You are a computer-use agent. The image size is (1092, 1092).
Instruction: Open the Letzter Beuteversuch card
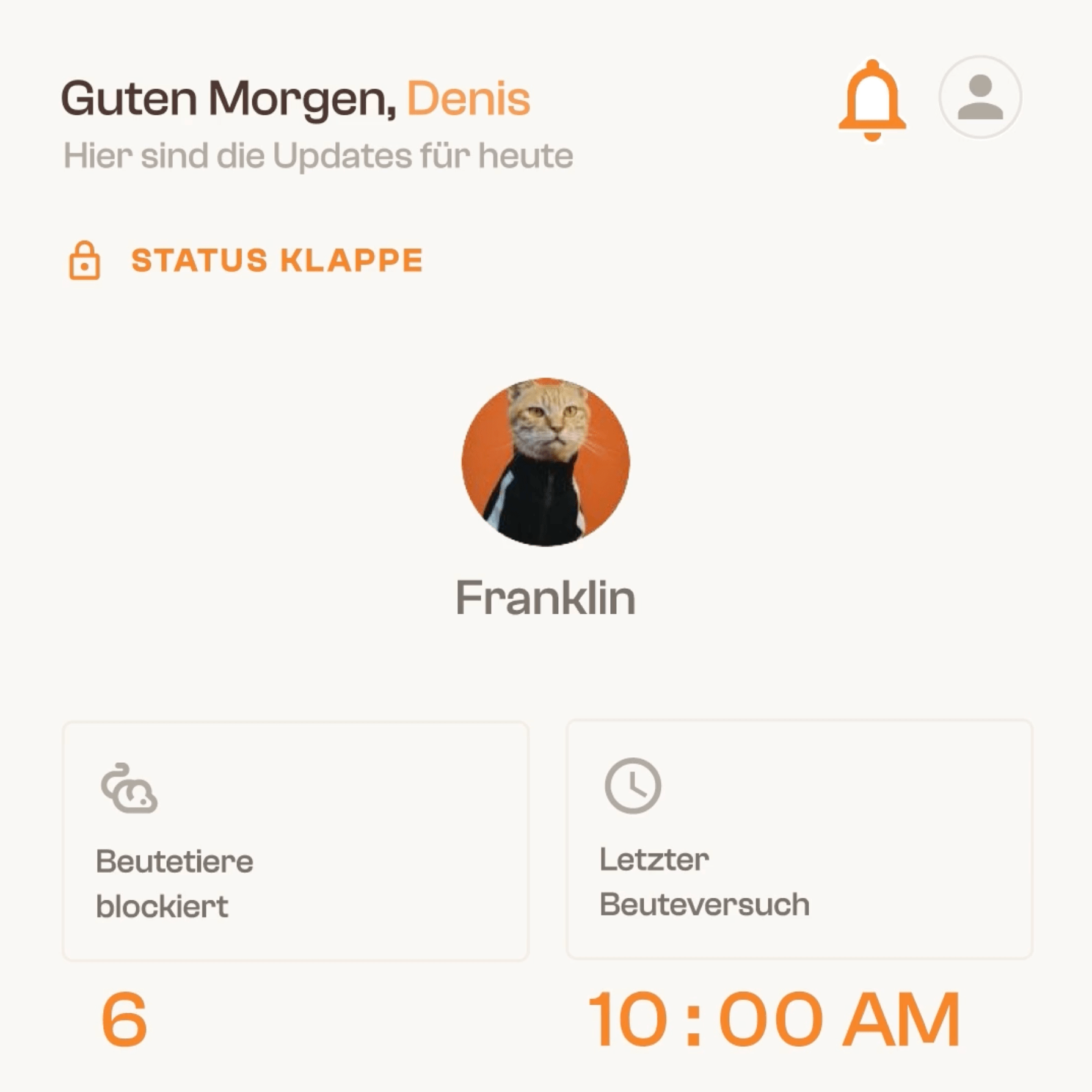pyautogui.click(x=799, y=839)
